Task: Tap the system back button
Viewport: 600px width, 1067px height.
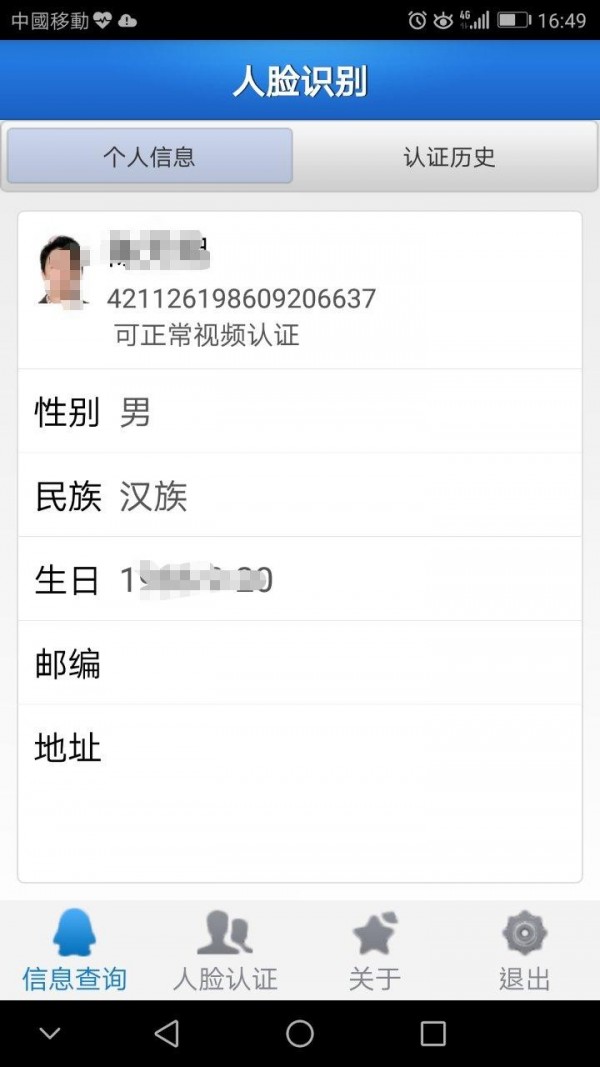Action: (167, 1033)
